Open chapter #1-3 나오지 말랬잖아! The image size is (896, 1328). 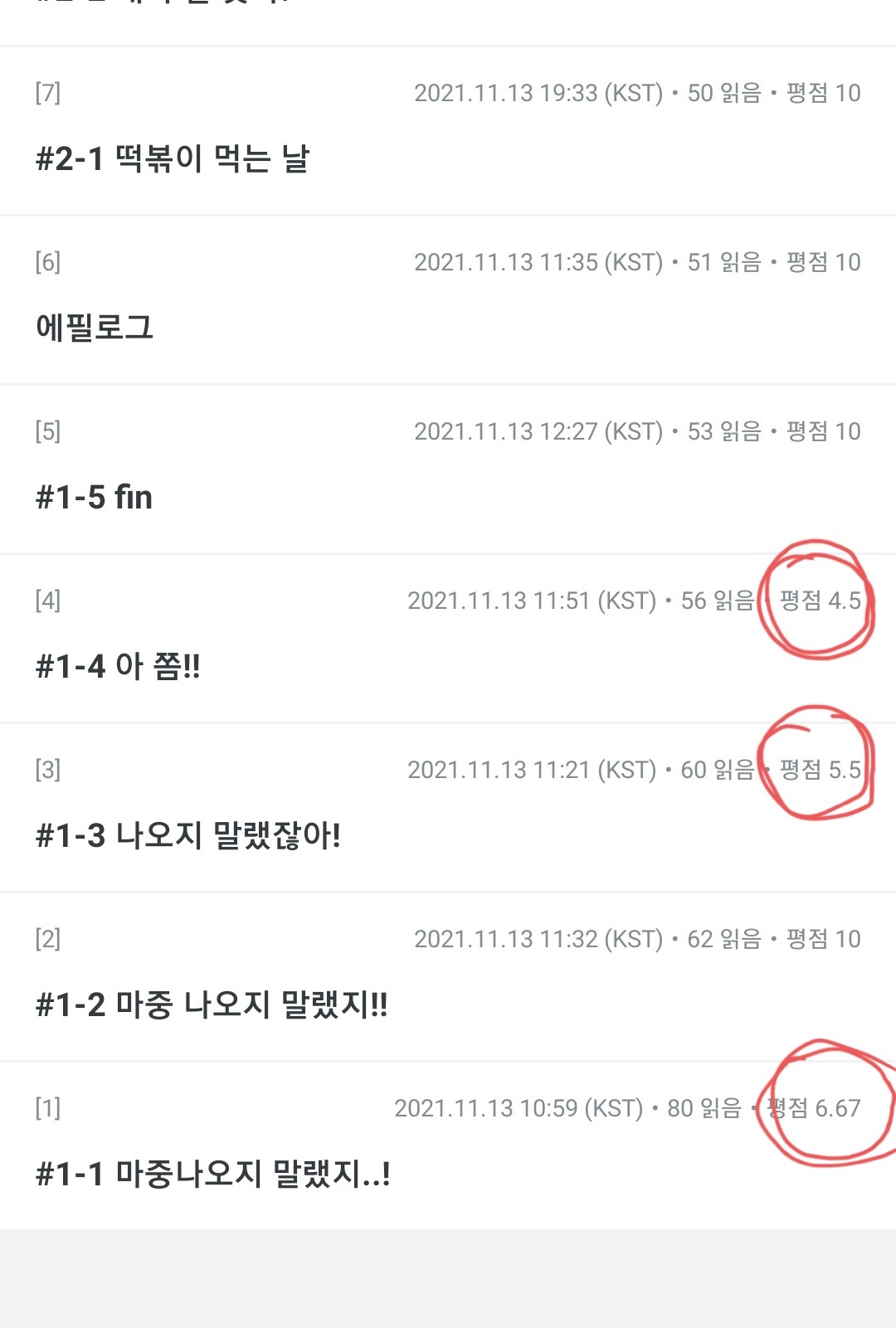click(x=188, y=835)
